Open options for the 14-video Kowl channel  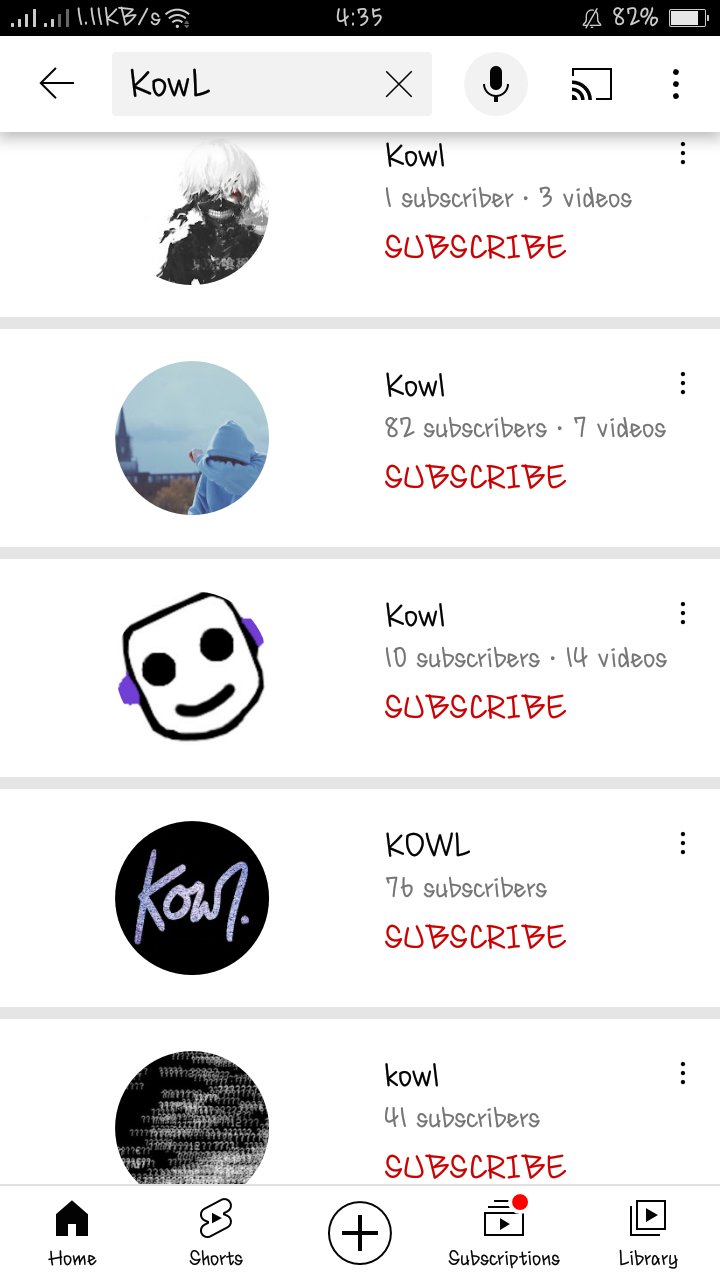click(682, 613)
